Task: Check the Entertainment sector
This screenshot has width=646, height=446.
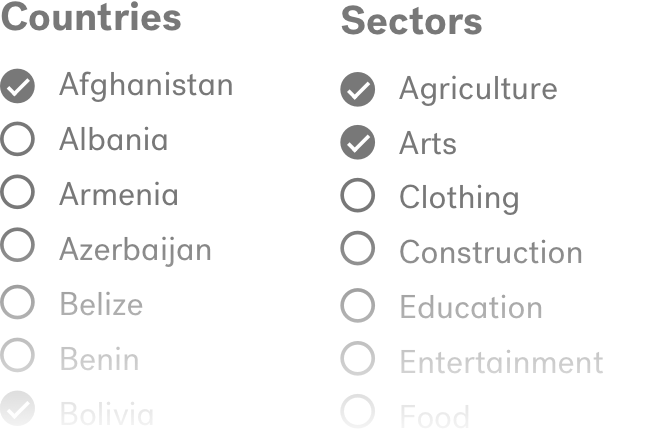Action: (358, 360)
